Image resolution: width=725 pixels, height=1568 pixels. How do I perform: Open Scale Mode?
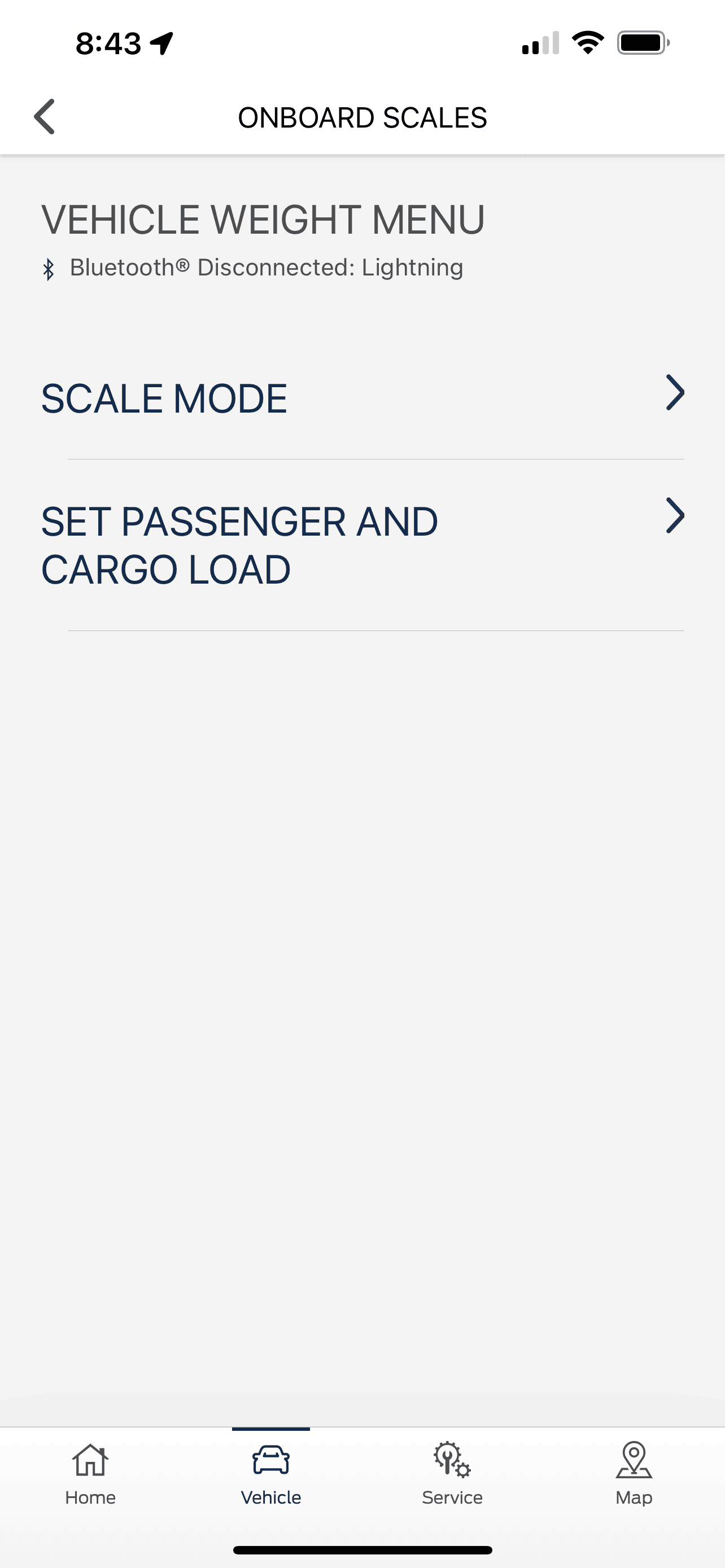(x=362, y=398)
